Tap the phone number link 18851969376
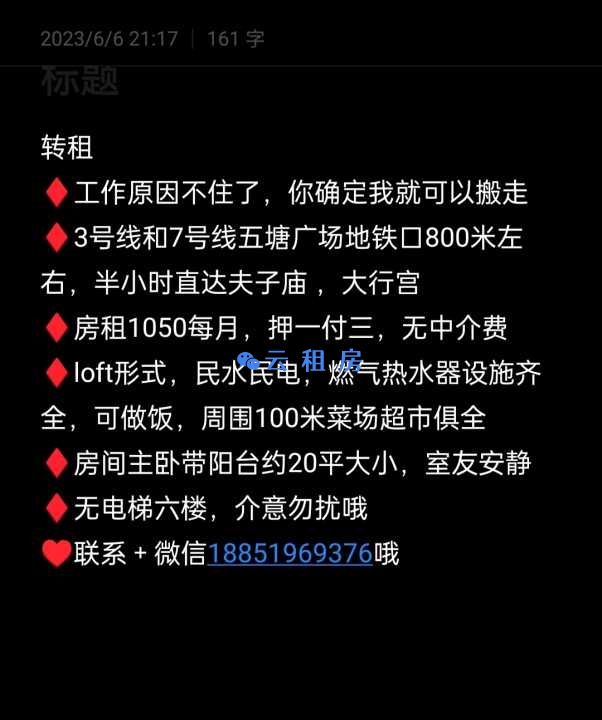The height and width of the screenshot is (720, 602). (290, 554)
